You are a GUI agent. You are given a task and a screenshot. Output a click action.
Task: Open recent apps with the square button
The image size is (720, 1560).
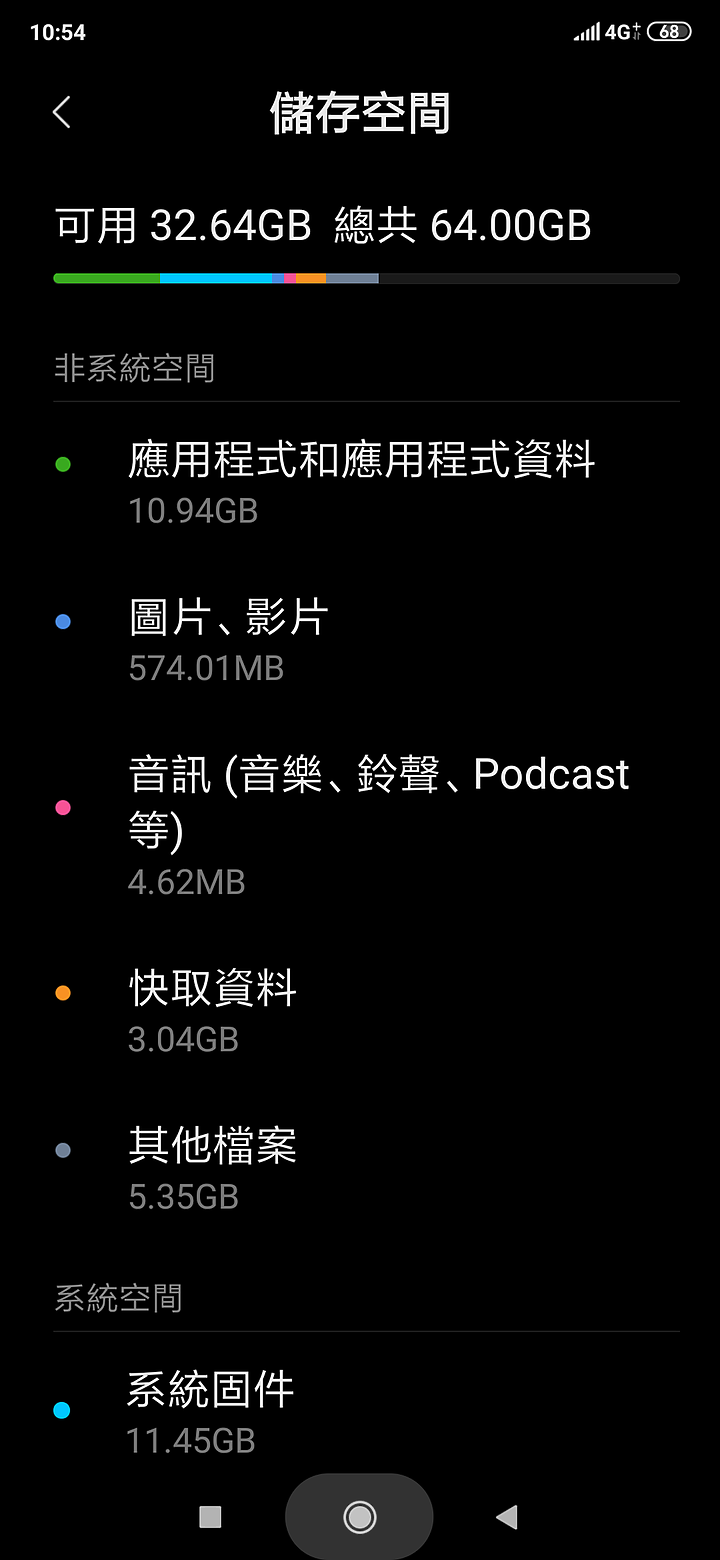click(210, 1517)
